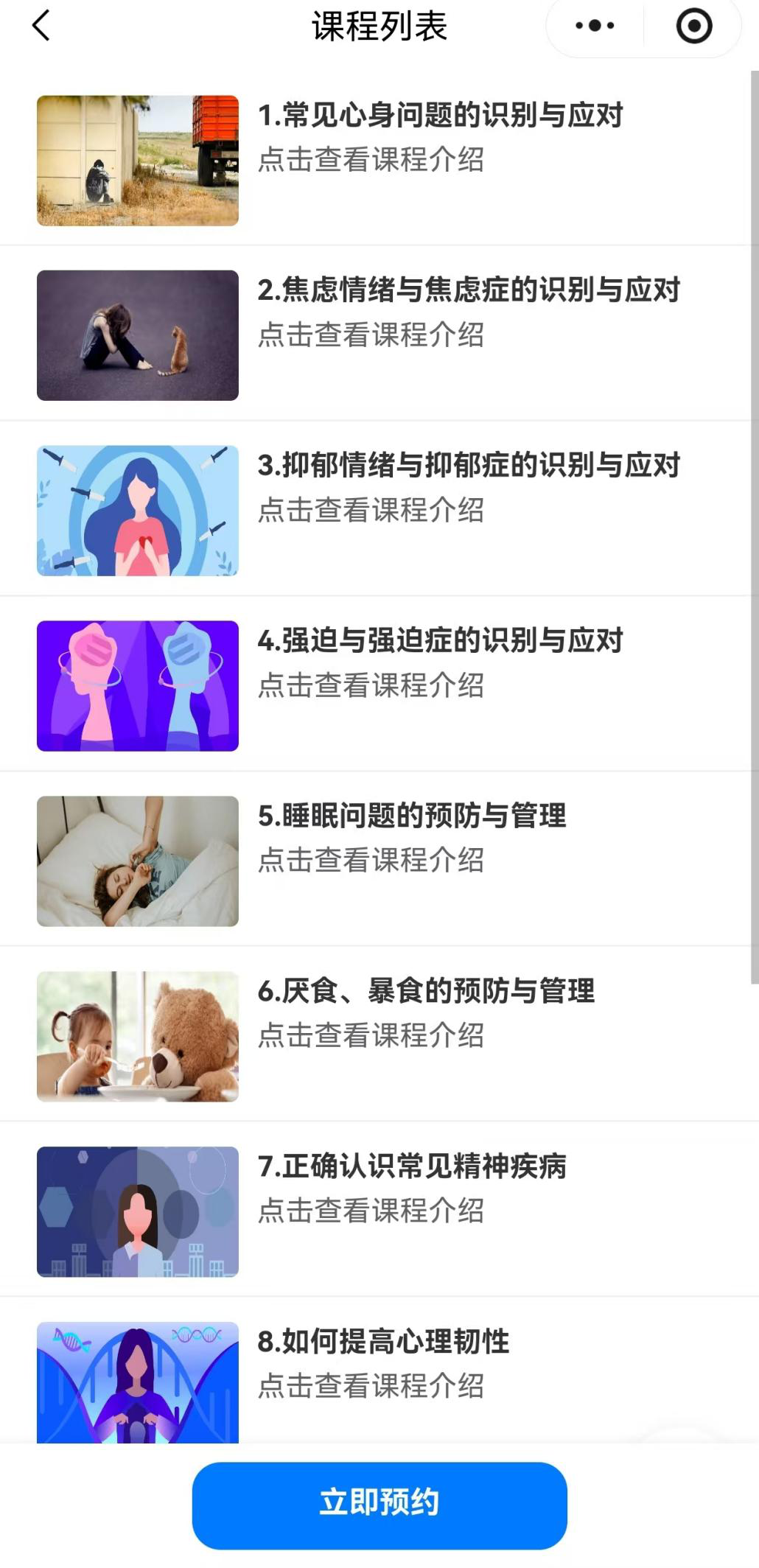Viewport: 759px width, 1568px height.
Task: Open course 8.如何提高心理韧性
Action: pyautogui.click(x=383, y=1342)
